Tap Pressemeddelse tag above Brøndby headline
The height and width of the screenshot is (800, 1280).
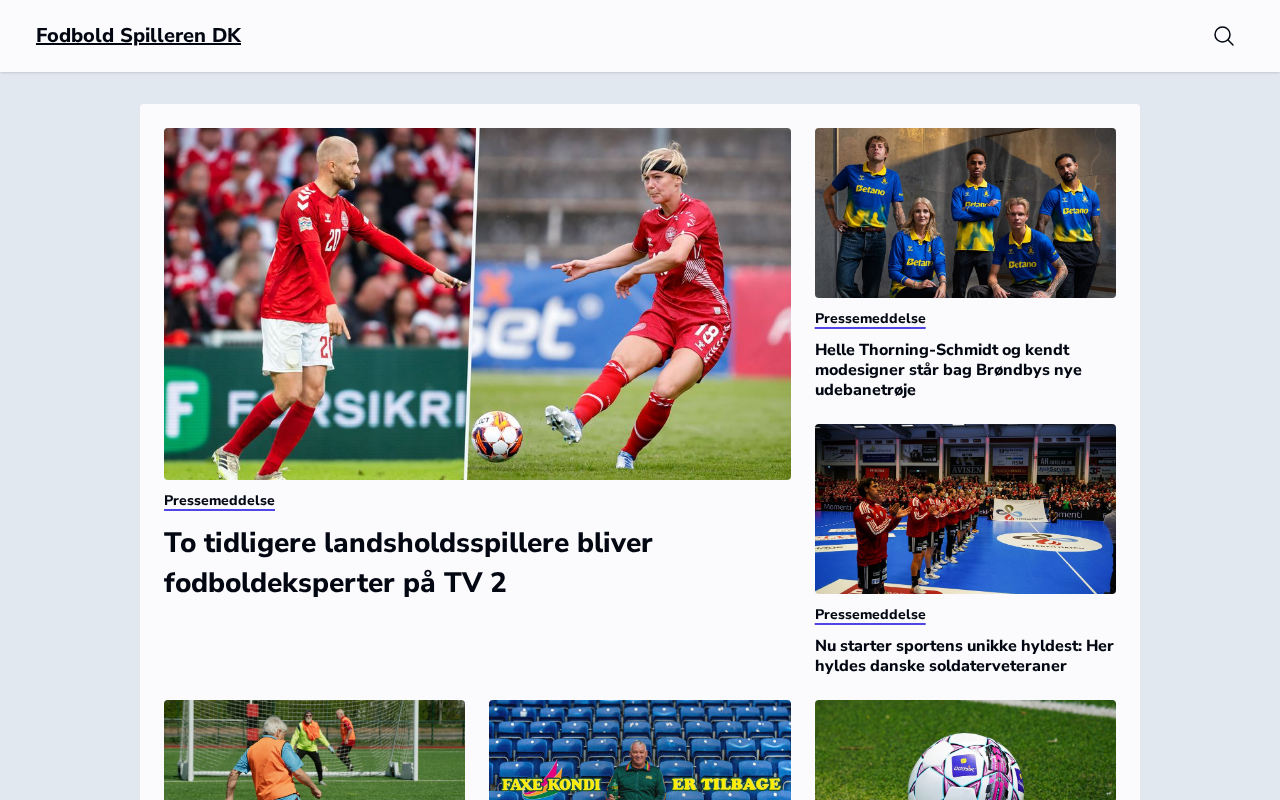(x=870, y=318)
